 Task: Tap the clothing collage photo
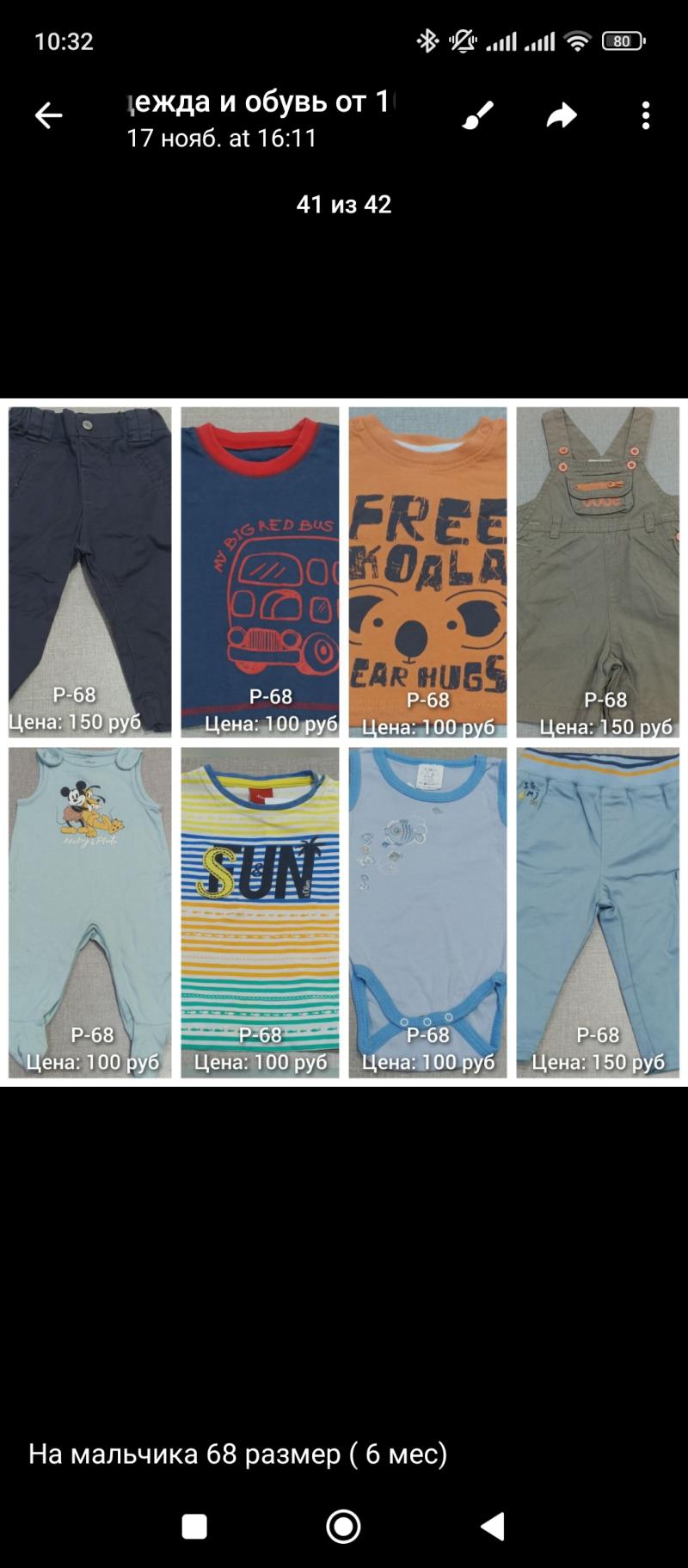click(x=344, y=742)
